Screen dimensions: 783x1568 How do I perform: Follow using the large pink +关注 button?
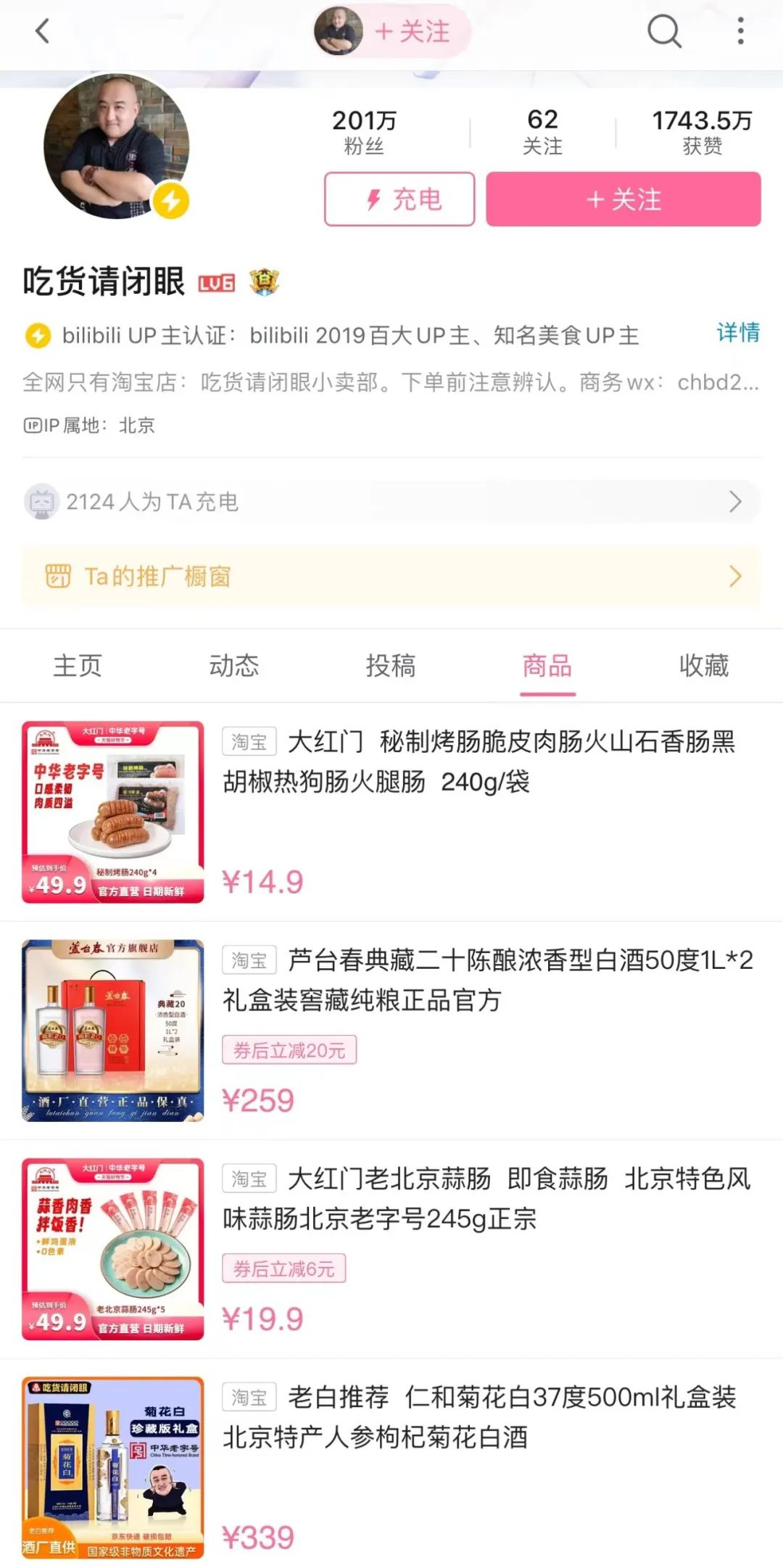[623, 199]
